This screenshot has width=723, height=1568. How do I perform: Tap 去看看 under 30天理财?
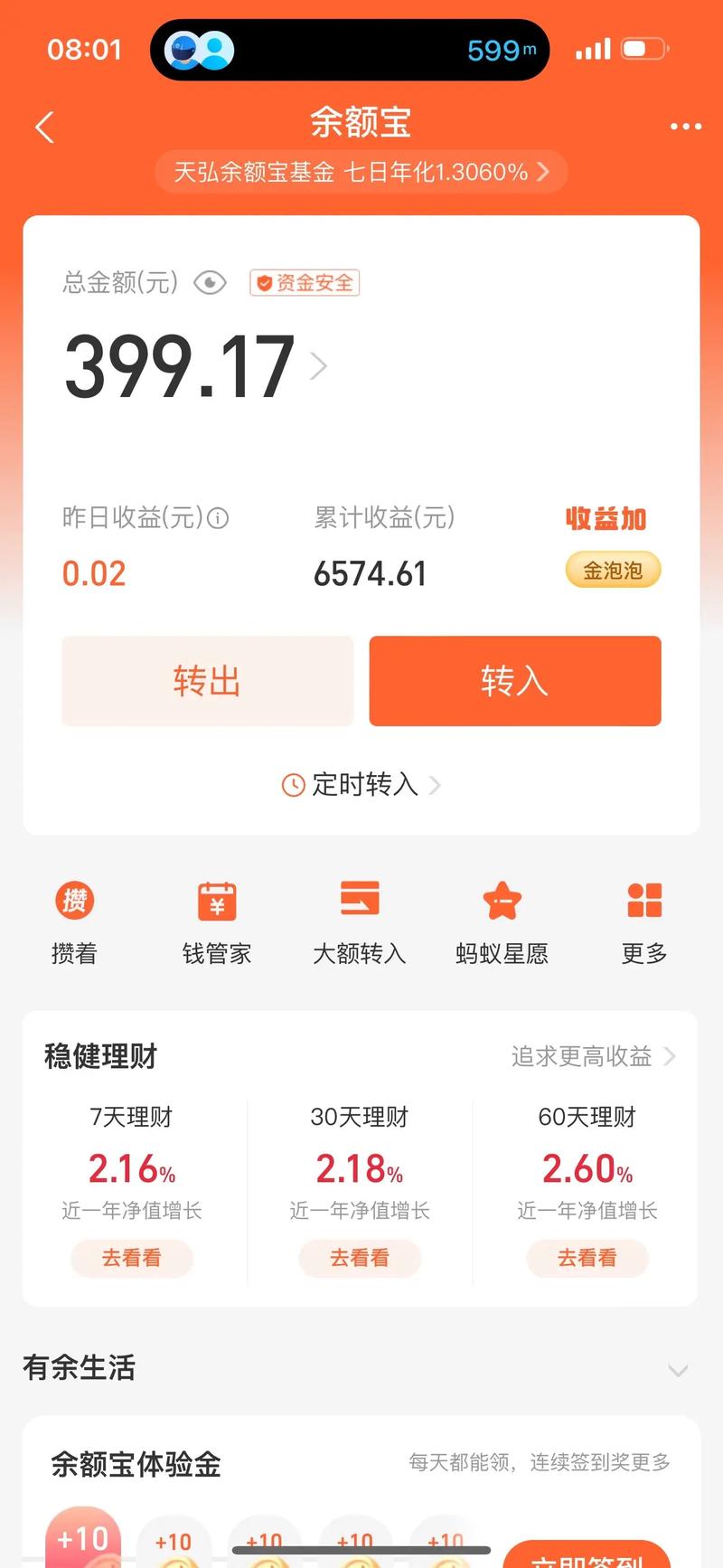[x=359, y=1259]
